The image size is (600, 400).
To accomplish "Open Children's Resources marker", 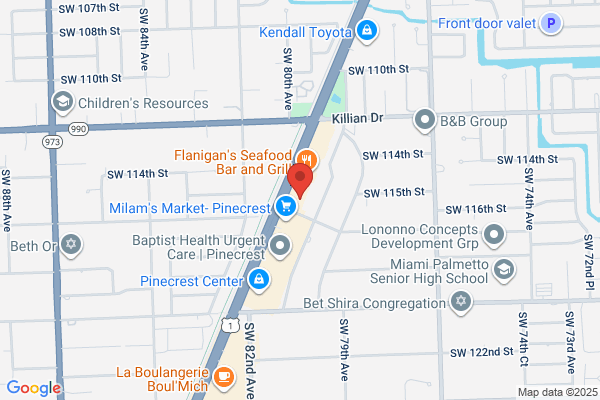I will pos(63,103).
